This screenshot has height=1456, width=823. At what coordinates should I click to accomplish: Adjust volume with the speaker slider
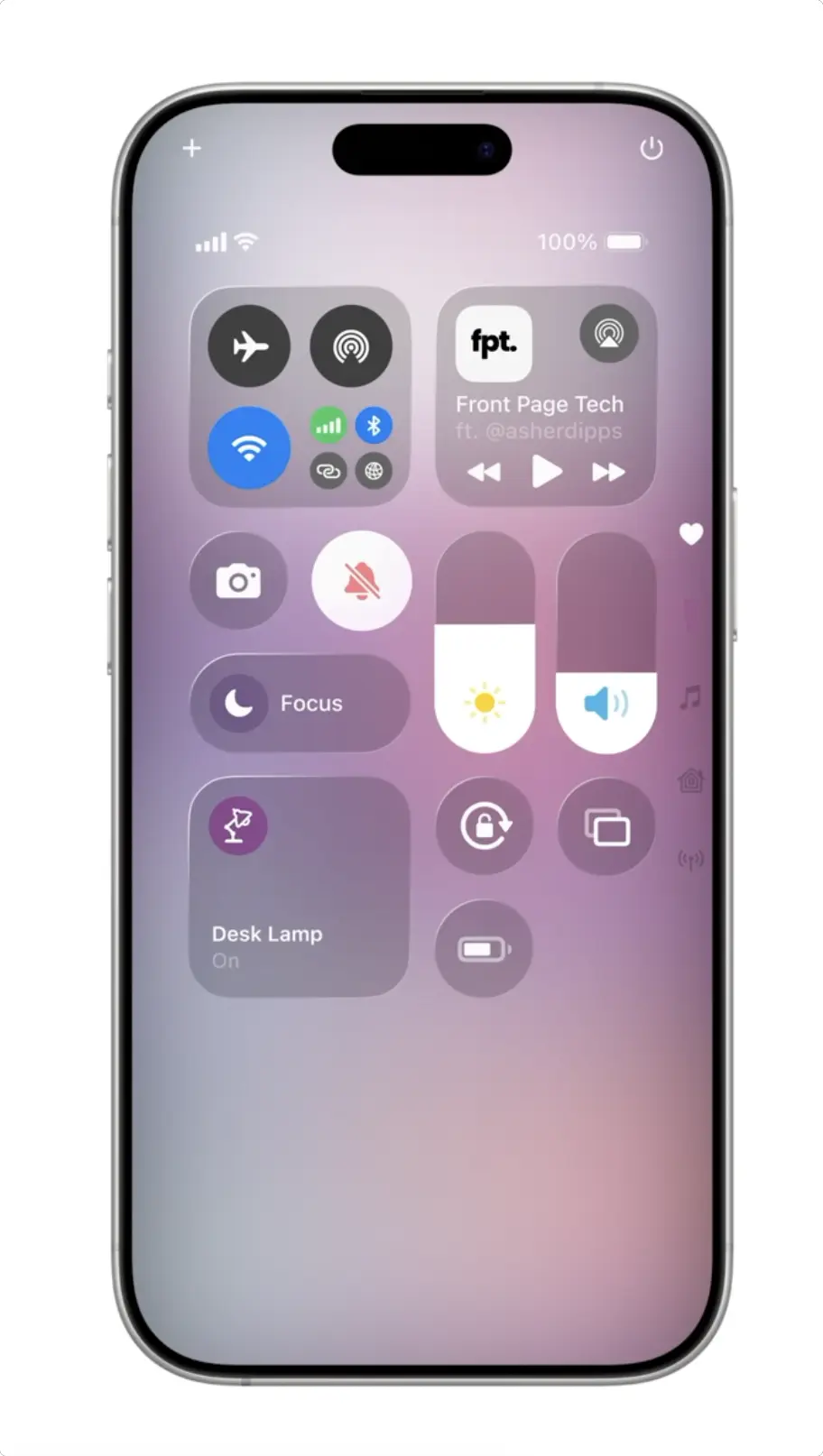(606, 642)
